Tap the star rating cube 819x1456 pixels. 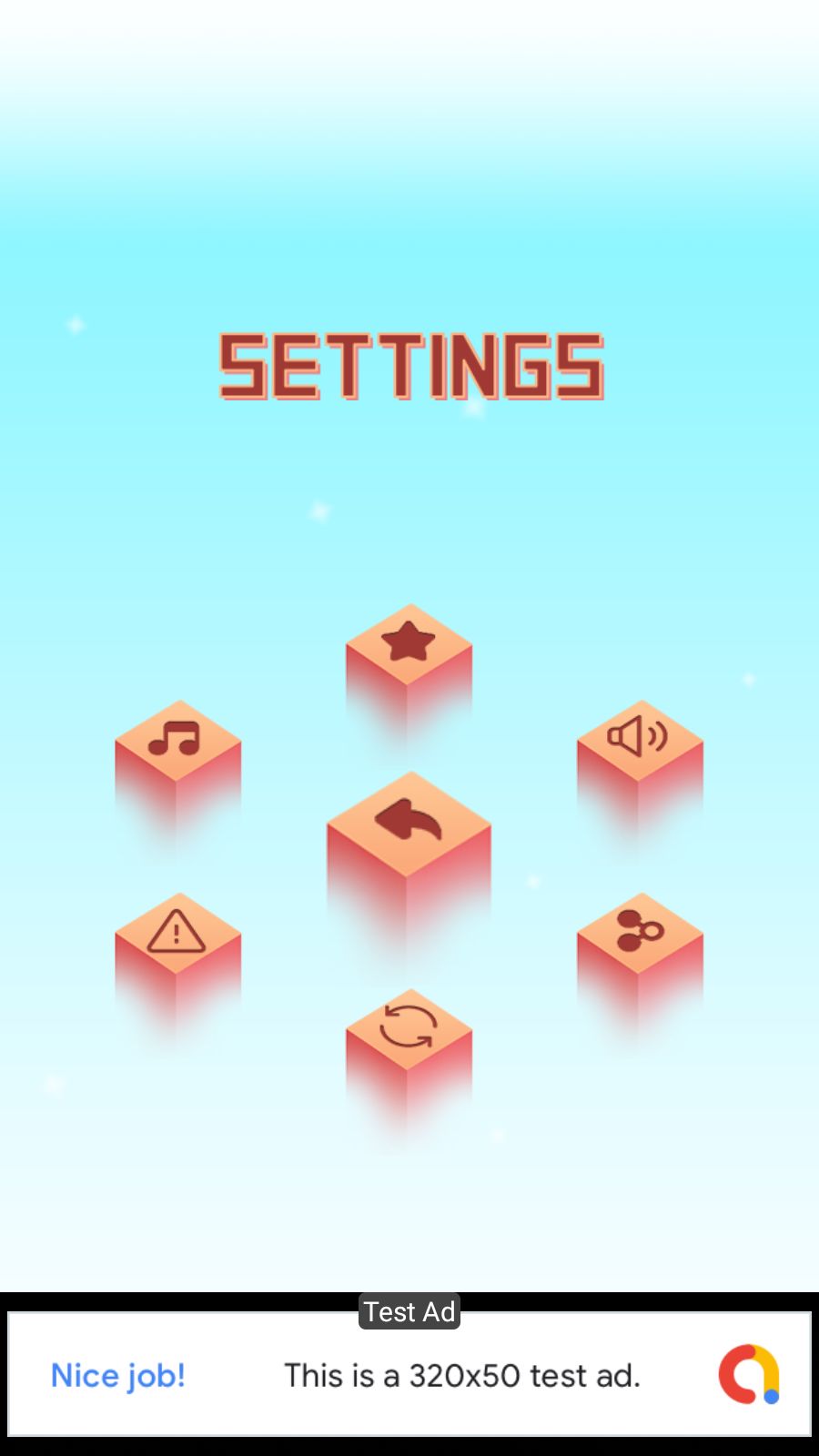[409, 644]
